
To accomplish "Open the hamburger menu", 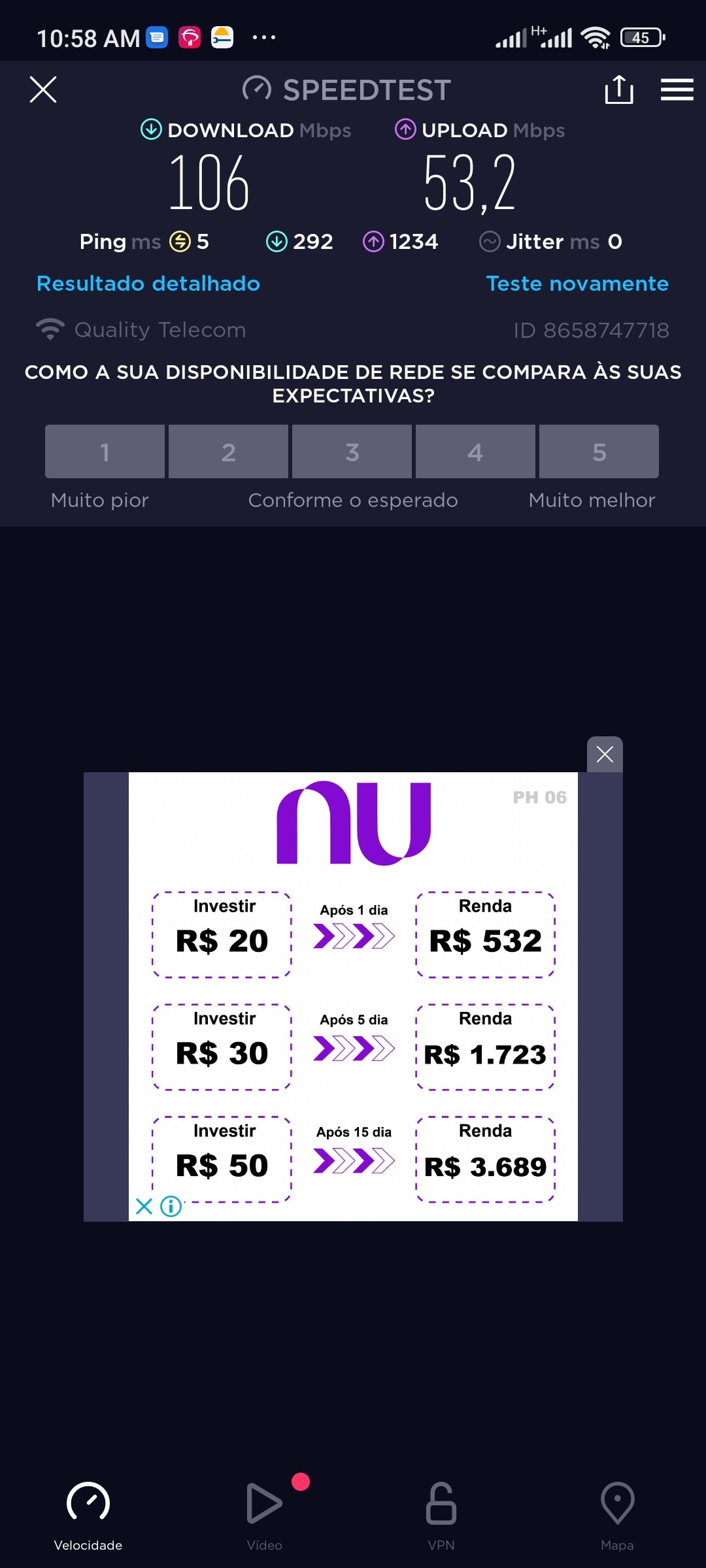I will coord(677,90).
